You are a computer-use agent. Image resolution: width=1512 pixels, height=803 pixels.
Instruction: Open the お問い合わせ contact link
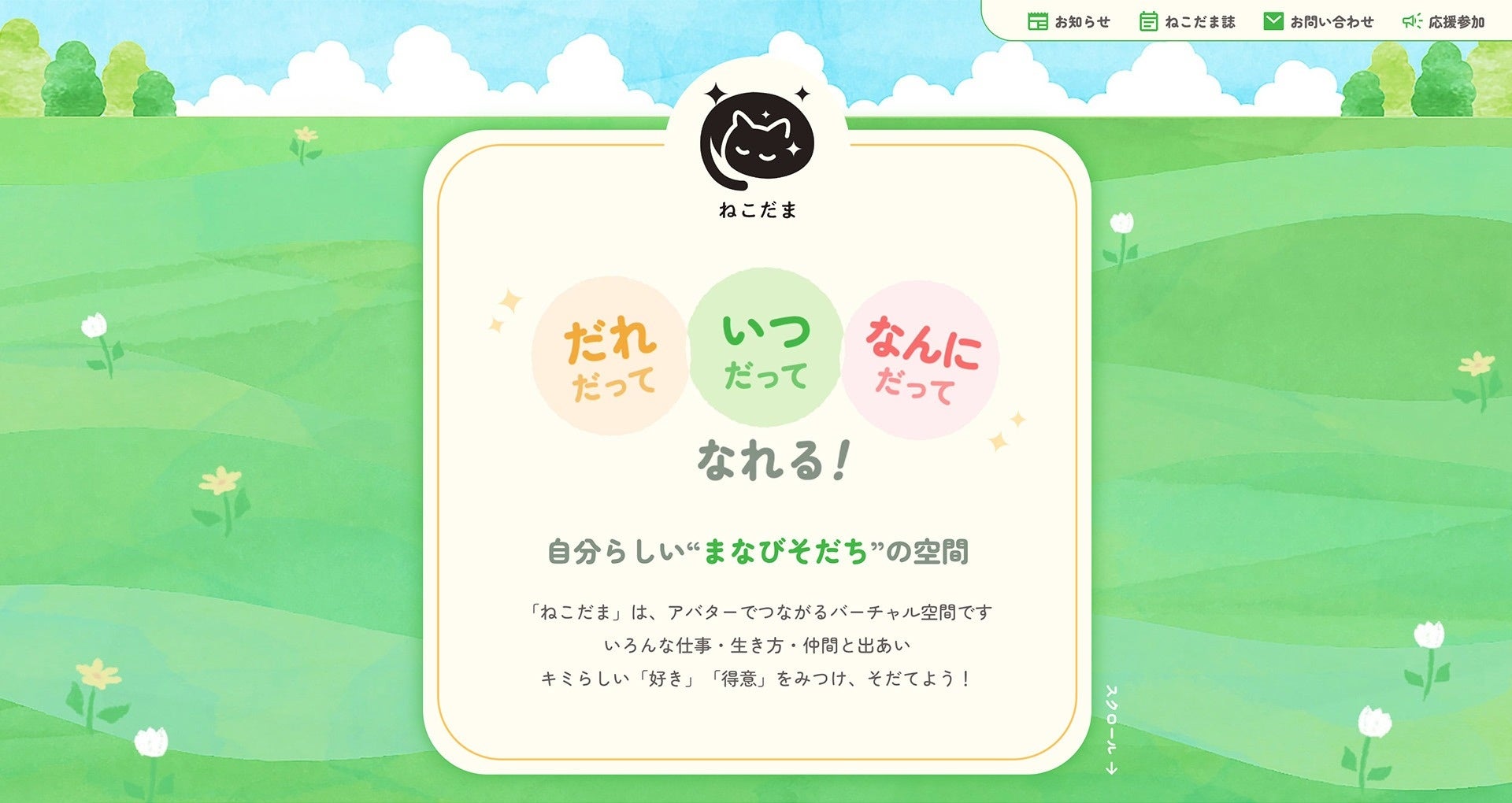(x=1318, y=22)
